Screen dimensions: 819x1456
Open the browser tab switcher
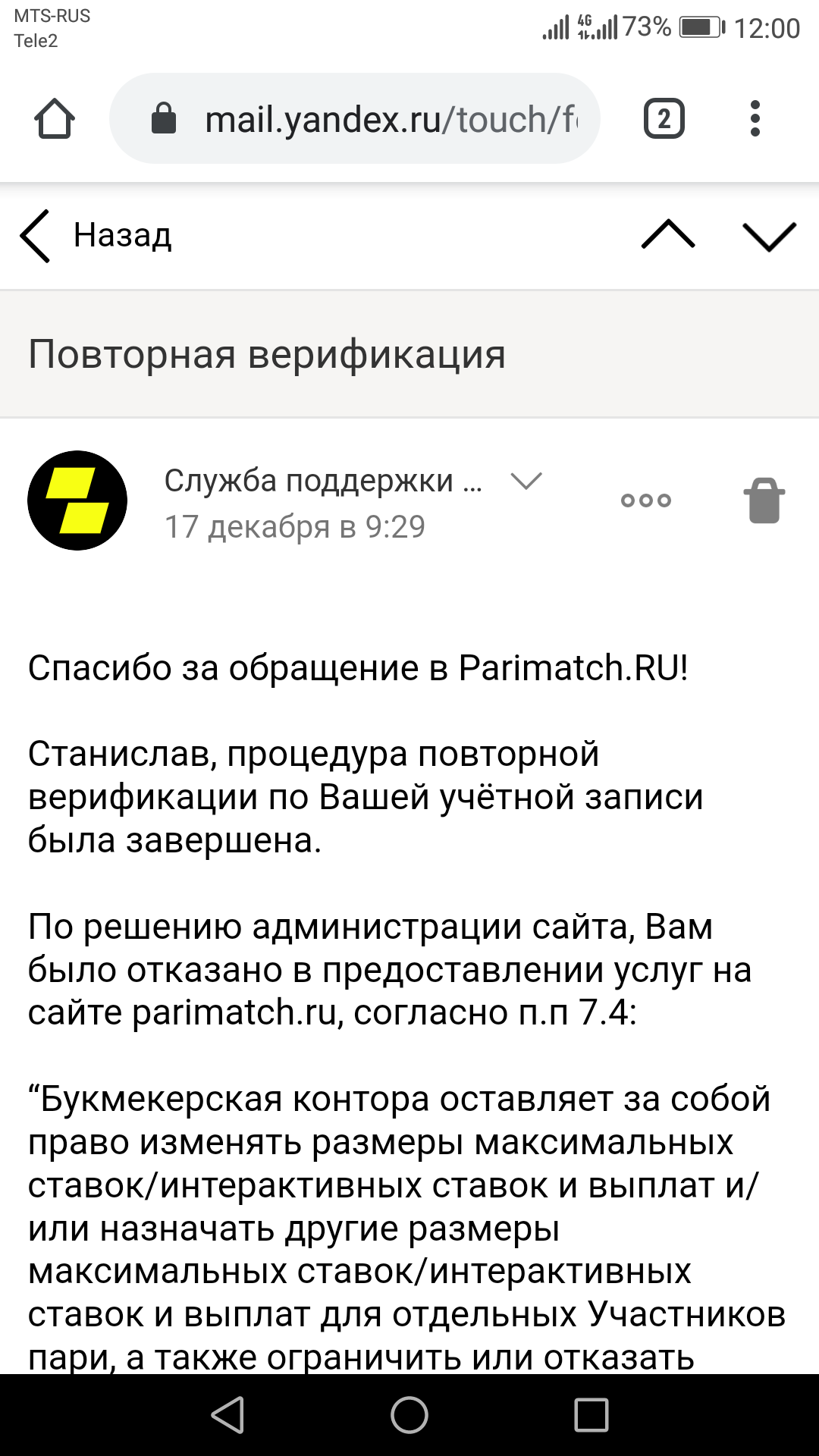point(664,119)
